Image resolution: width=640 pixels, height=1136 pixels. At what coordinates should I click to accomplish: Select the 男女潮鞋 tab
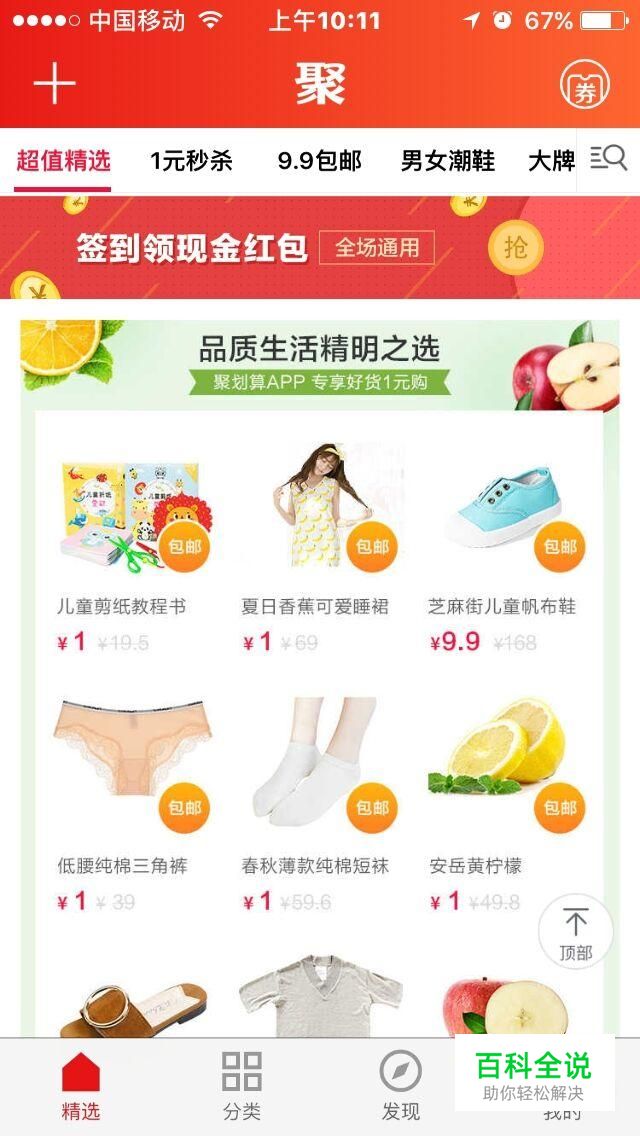[x=447, y=160]
